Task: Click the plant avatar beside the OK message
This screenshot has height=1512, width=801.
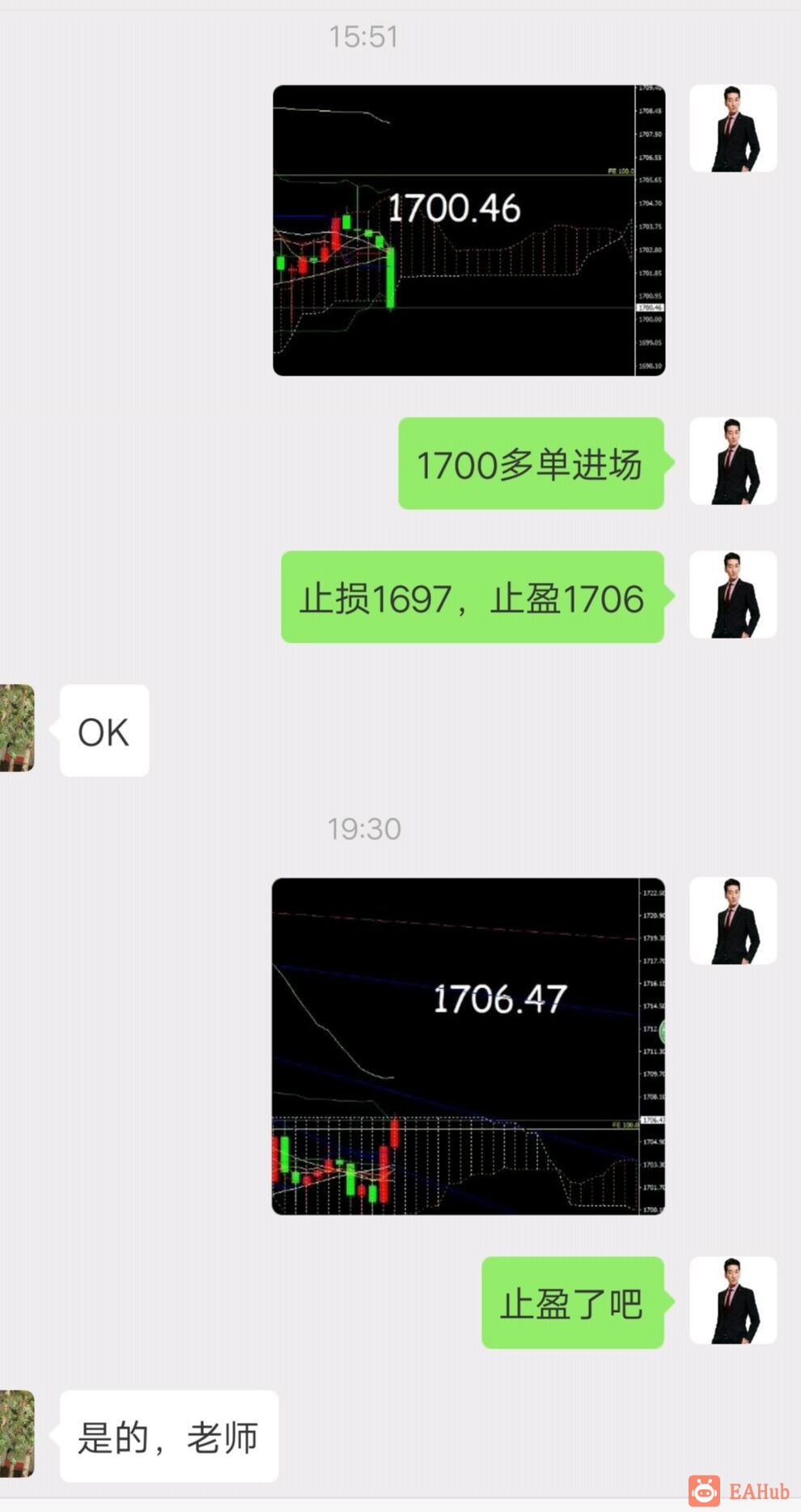Action: click(x=16, y=728)
